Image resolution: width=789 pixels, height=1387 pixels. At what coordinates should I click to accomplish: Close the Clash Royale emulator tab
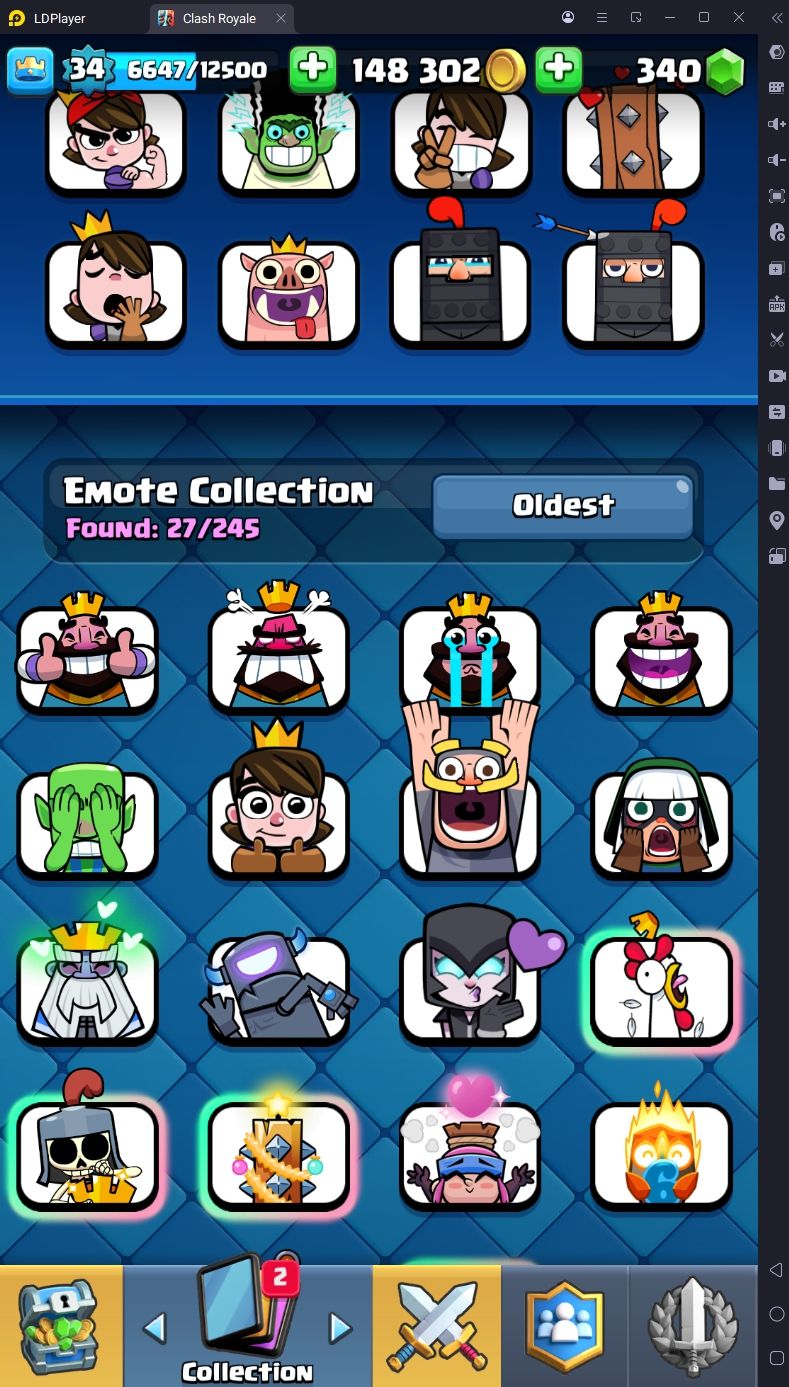tap(281, 18)
